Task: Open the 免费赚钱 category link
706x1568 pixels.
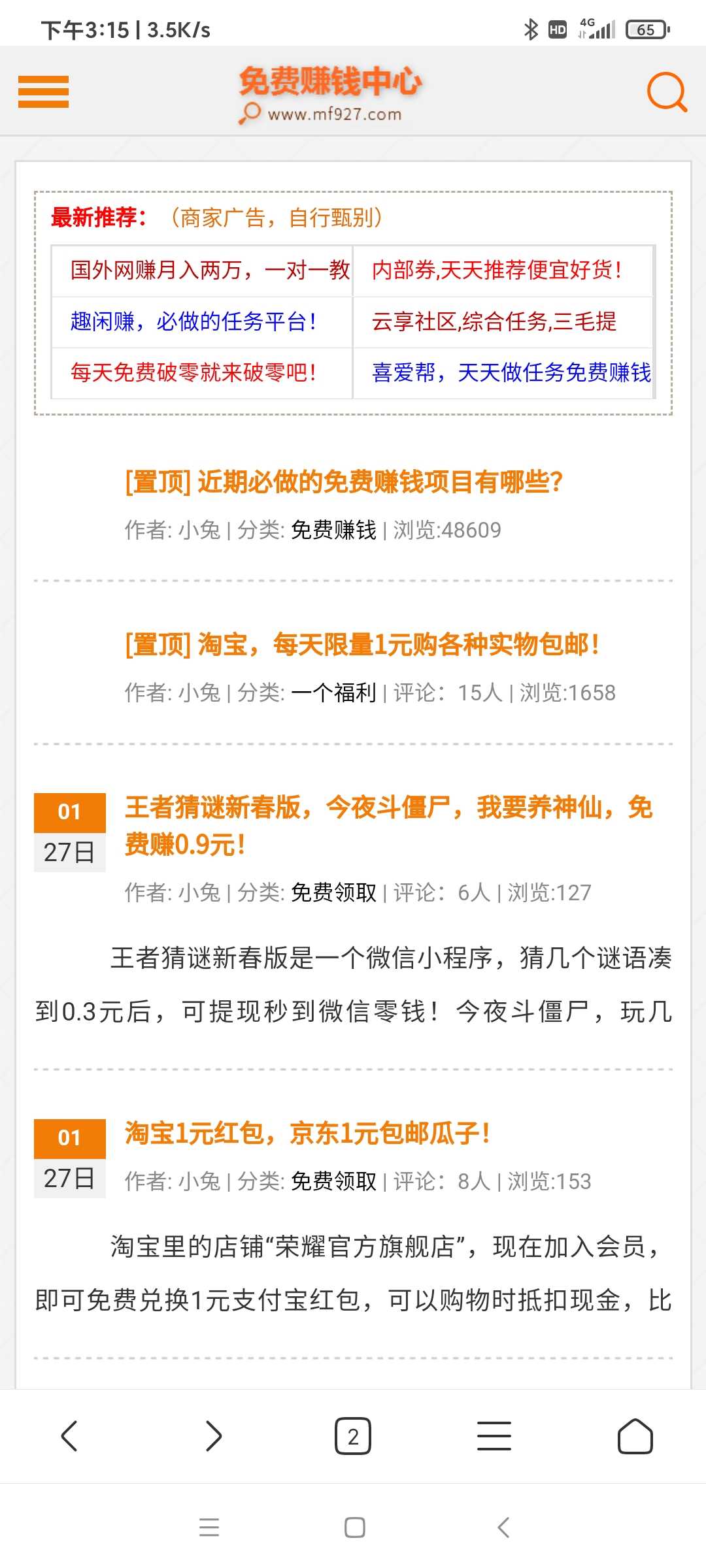Action: (x=333, y=530)
